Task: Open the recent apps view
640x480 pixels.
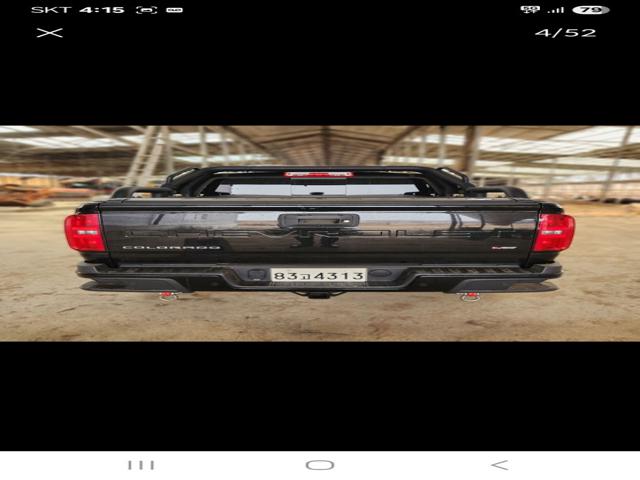Action: pos(141,465)
